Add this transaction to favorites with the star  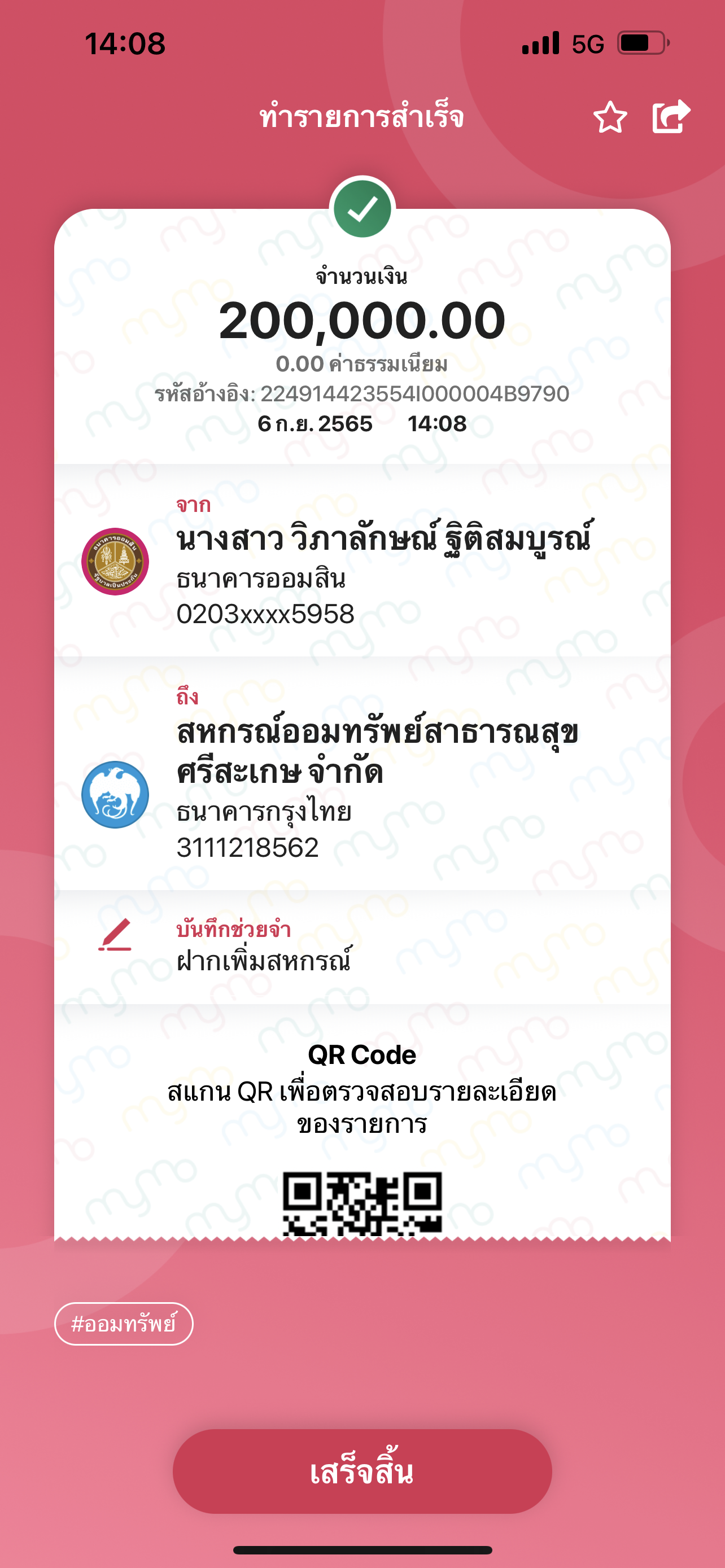(x=610, y=117)
